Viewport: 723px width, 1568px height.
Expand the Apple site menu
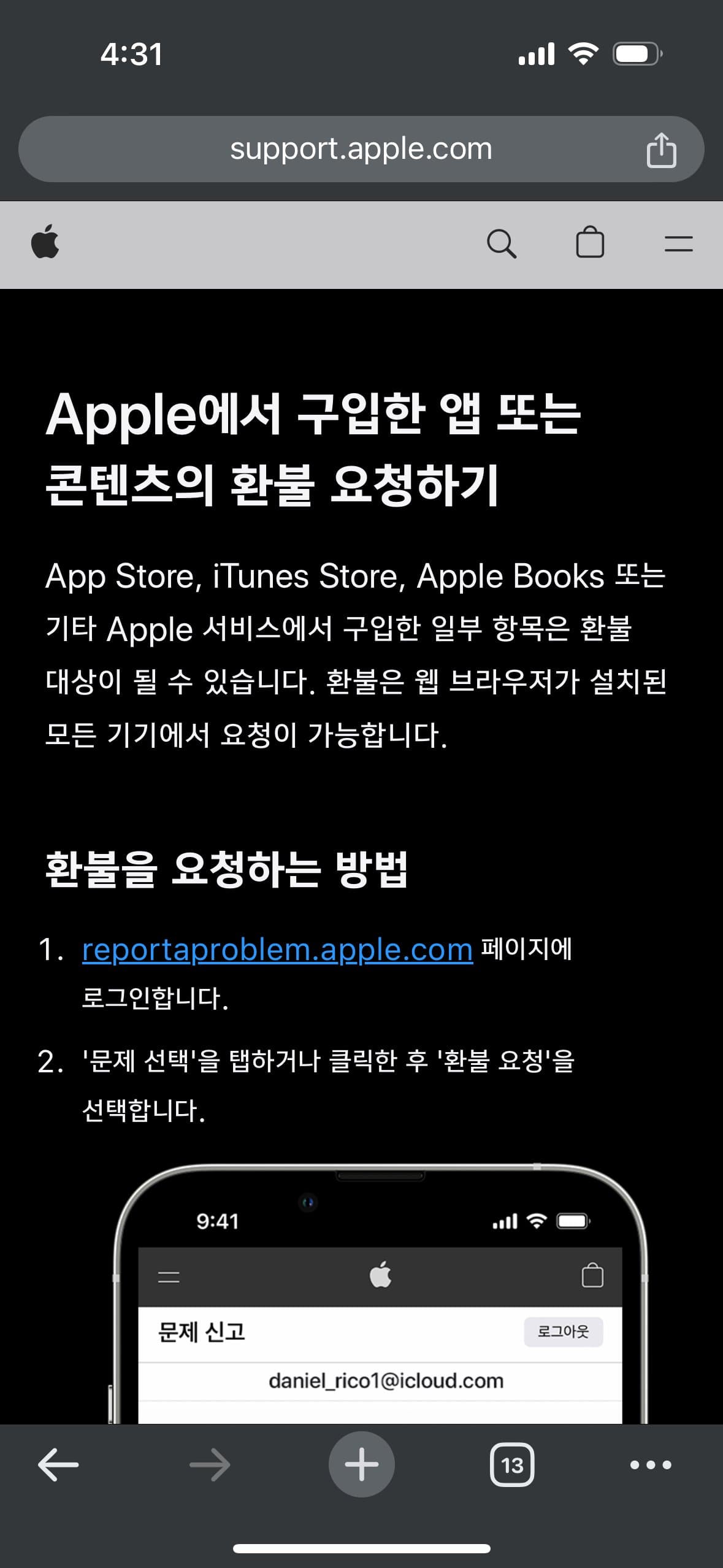pyautogui.click(x=678, y=244)
